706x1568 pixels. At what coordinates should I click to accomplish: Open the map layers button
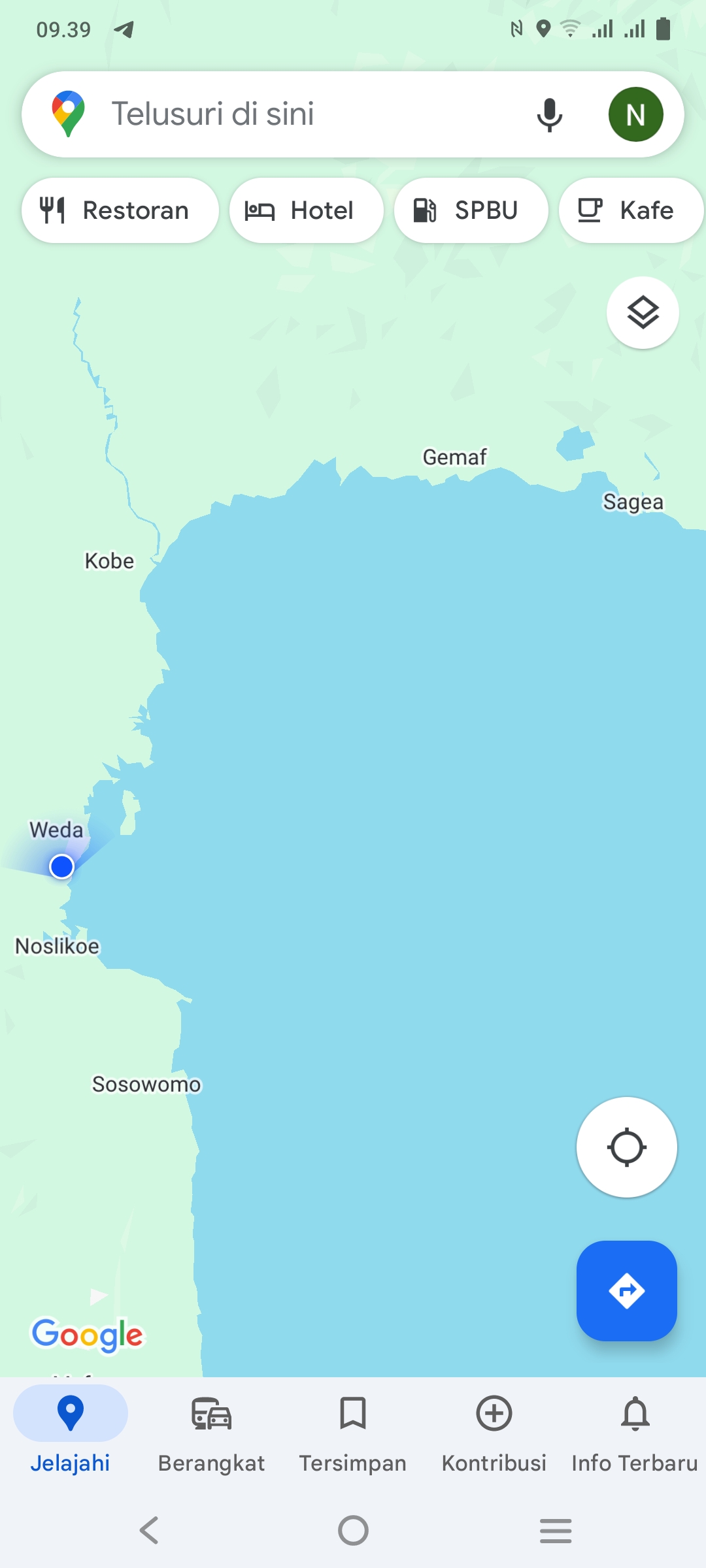tap(643, 312)
